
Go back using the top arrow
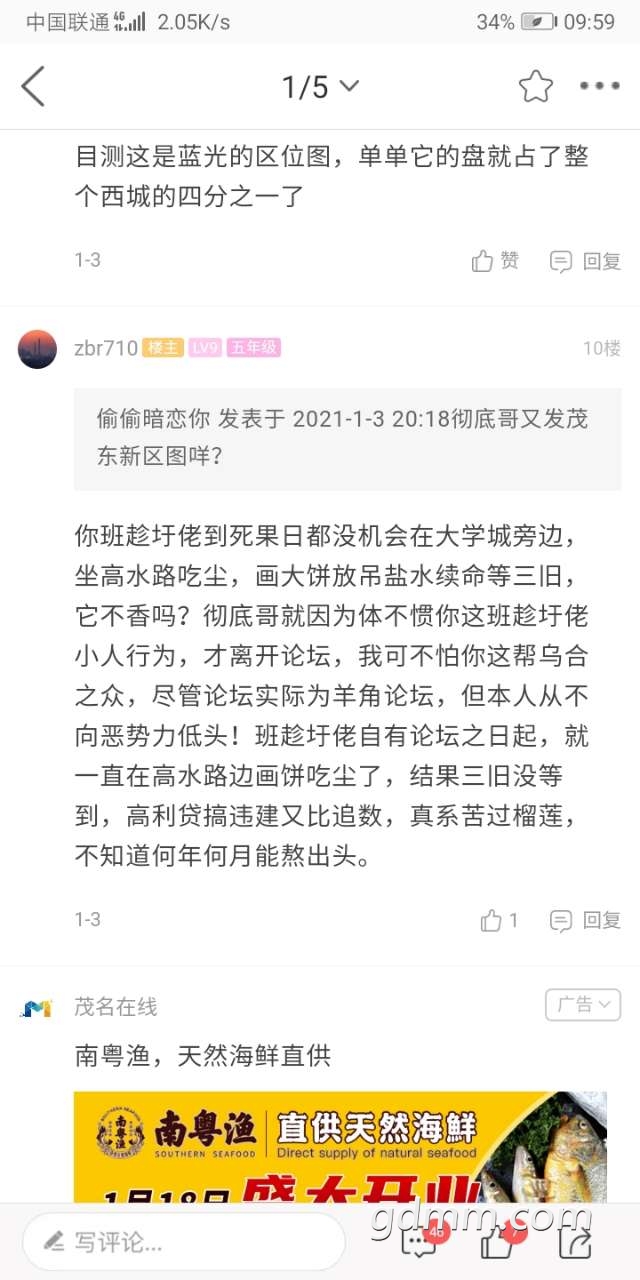(33, 87)
